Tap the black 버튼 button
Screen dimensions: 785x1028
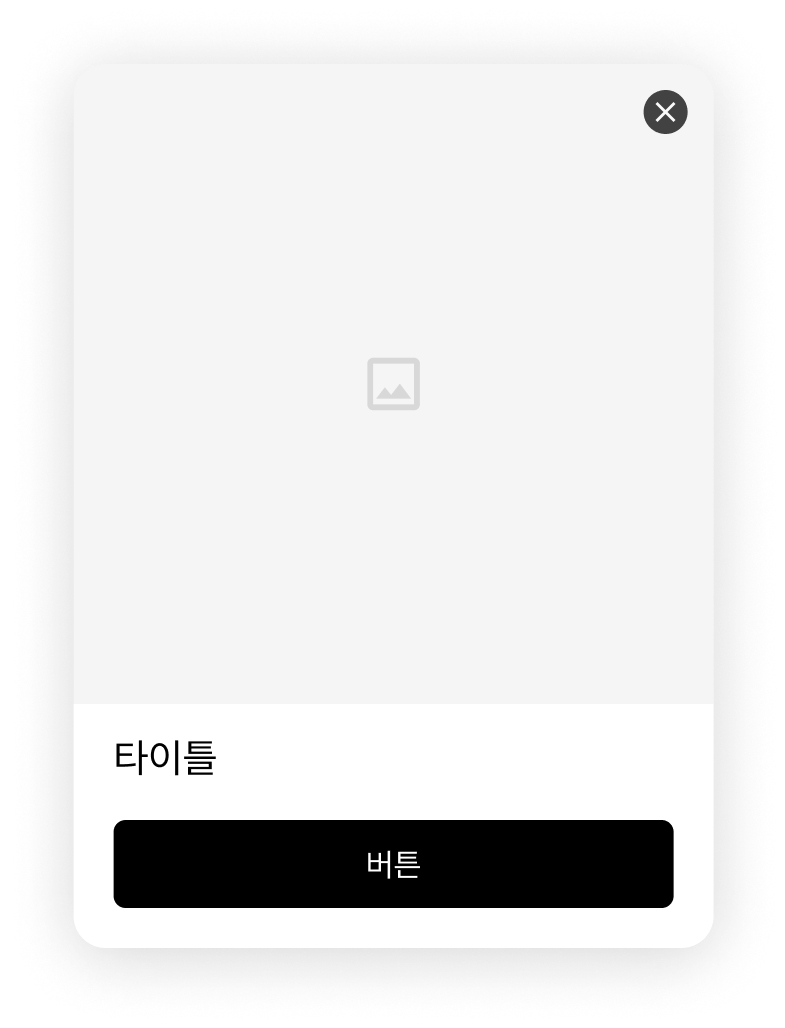(393, 864)
